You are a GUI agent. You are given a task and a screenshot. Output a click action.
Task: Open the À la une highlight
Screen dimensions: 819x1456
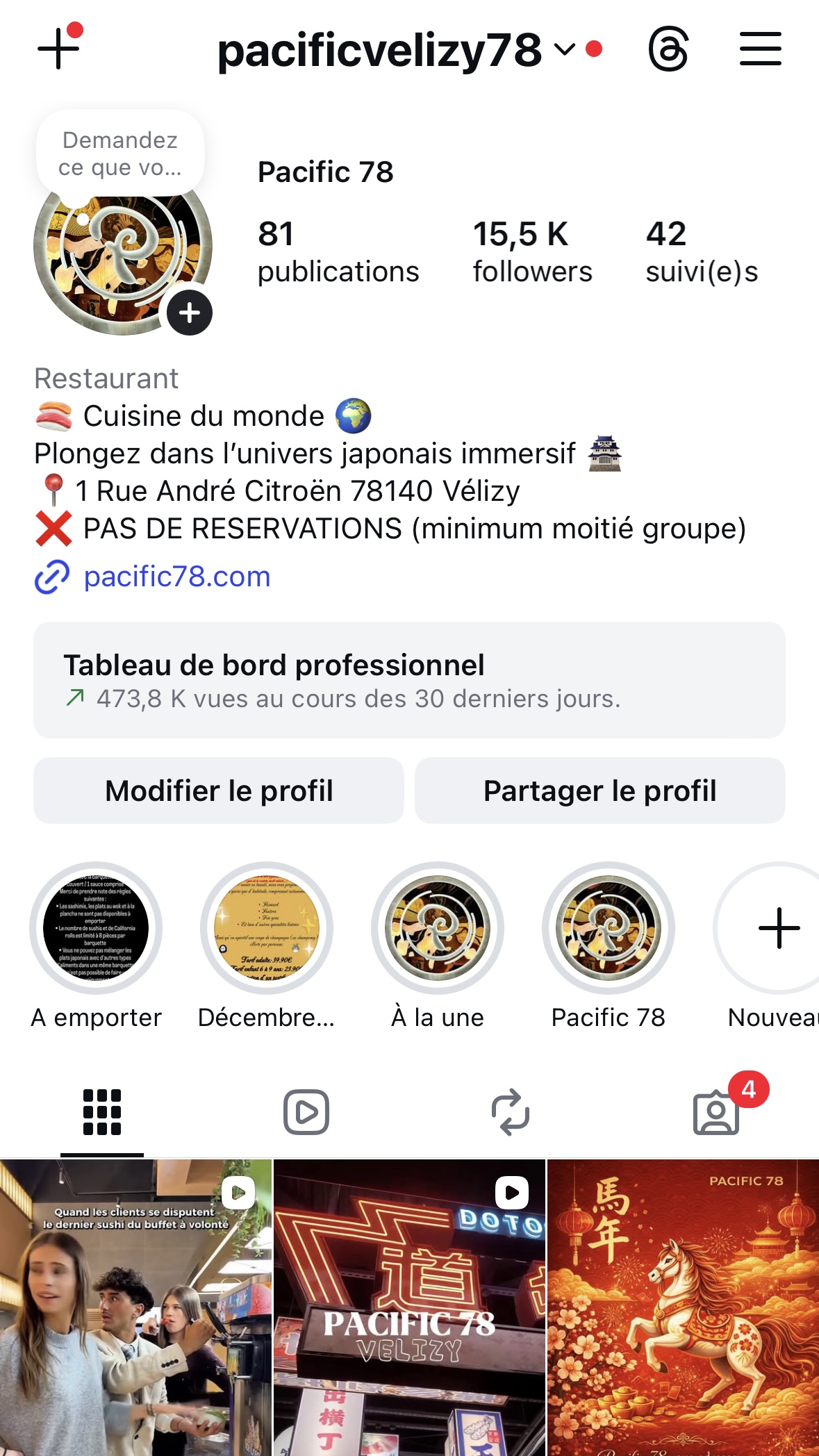pos(438,929)
